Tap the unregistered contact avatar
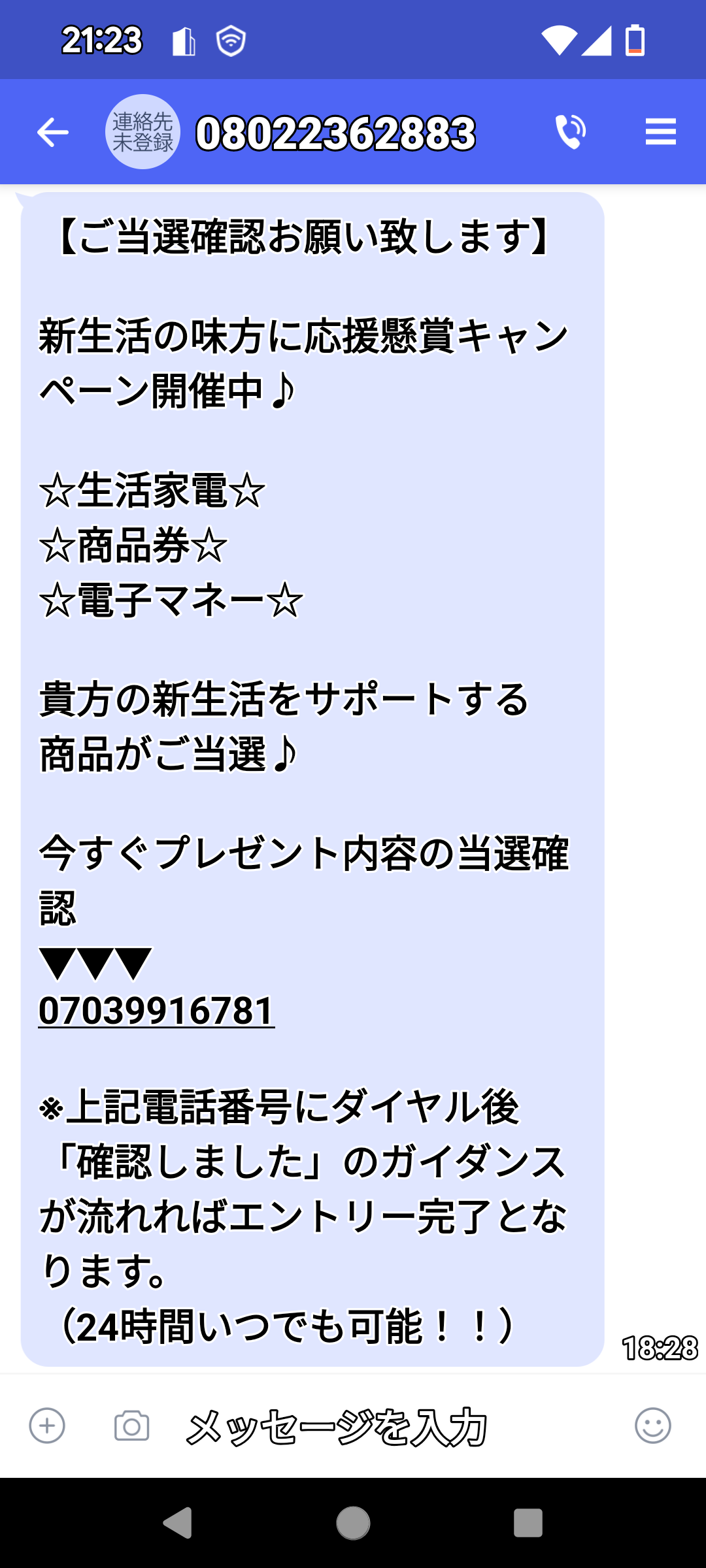The width and height of the screenshot is (706, 1568). tap(143, 132)
